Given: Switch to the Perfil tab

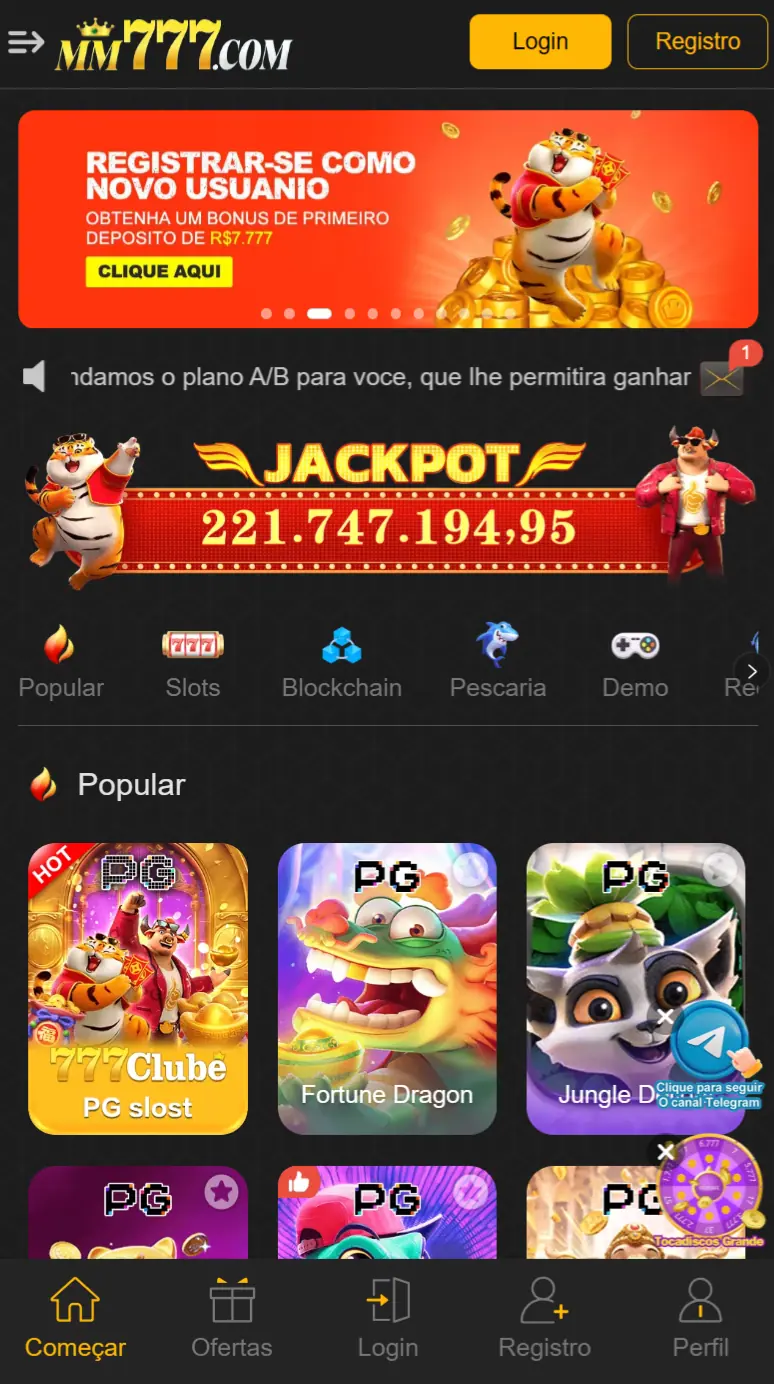Looking at the screenshot, I should (700, 1318).
